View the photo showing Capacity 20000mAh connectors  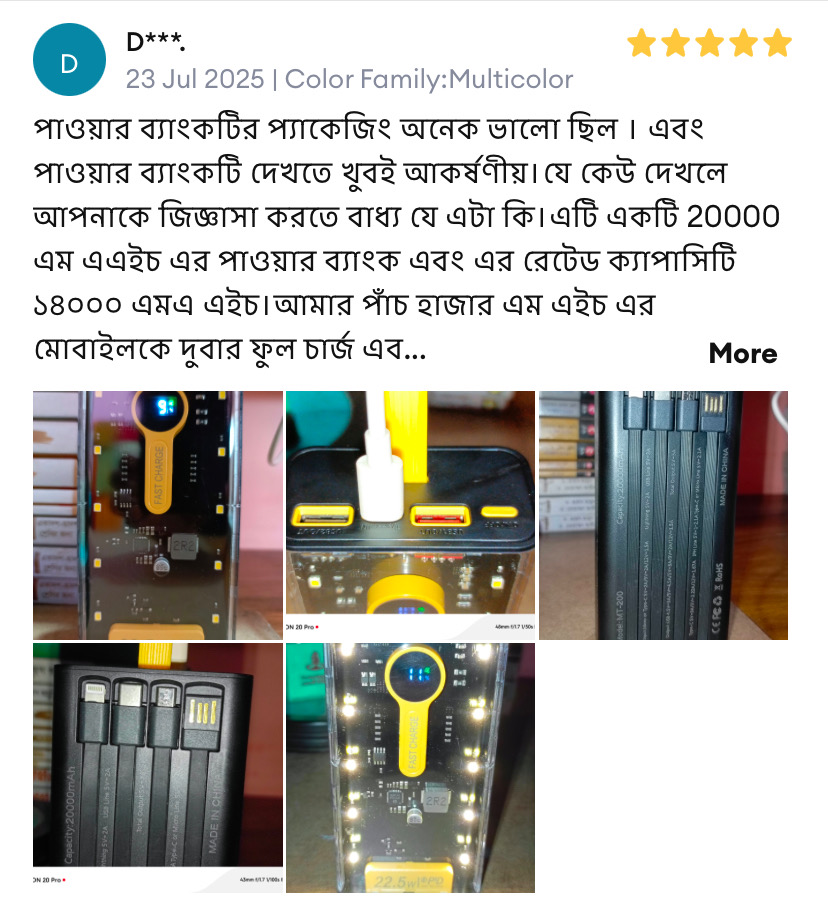[158, 767]
